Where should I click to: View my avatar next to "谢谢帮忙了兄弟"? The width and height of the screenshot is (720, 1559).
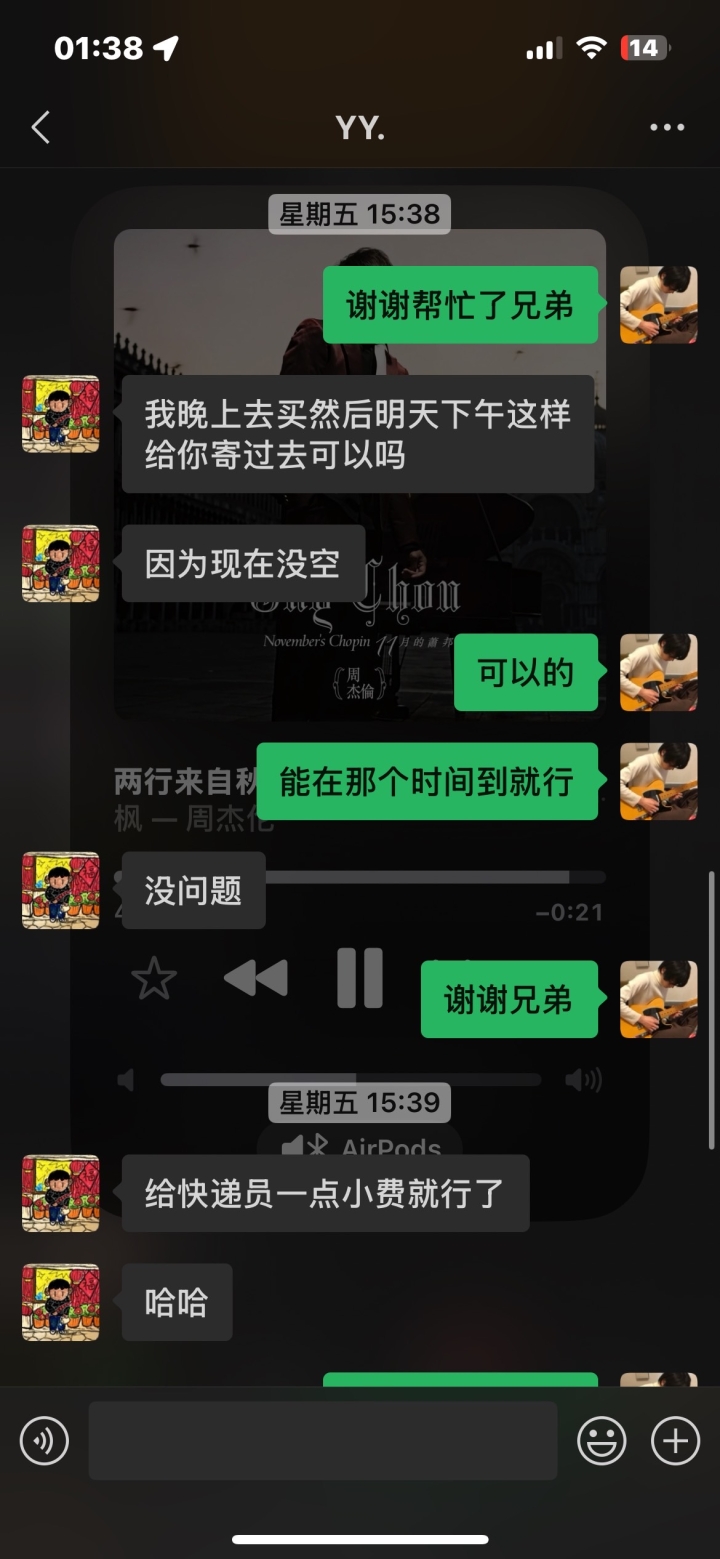pyautogui.click(x=658, y=305)
